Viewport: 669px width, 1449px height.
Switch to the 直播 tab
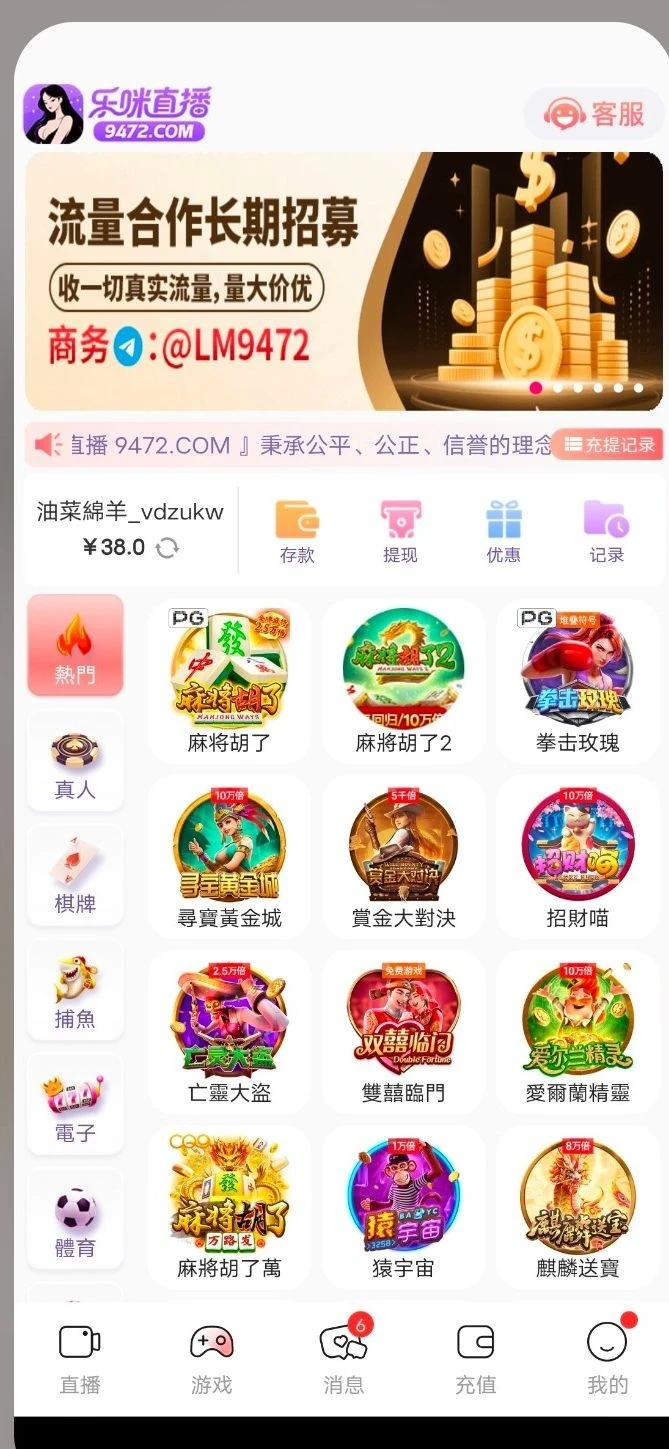[80, 1358]
